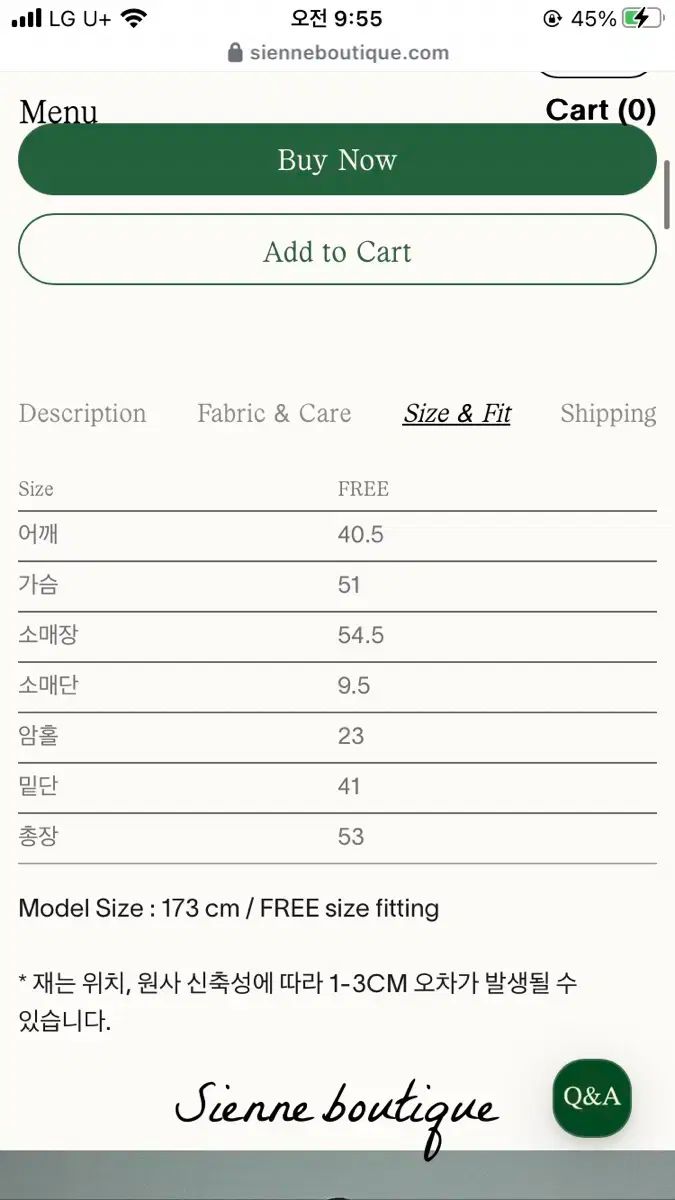675x1200 pixels.
Task: Open the Menu drawer
Action: [58, 110]
